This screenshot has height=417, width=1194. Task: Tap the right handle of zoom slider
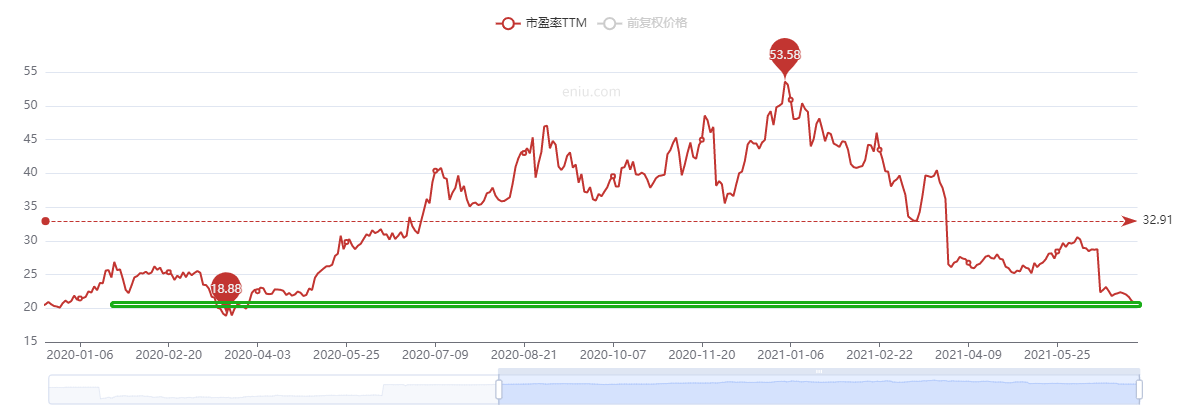tap(1138, 389)
